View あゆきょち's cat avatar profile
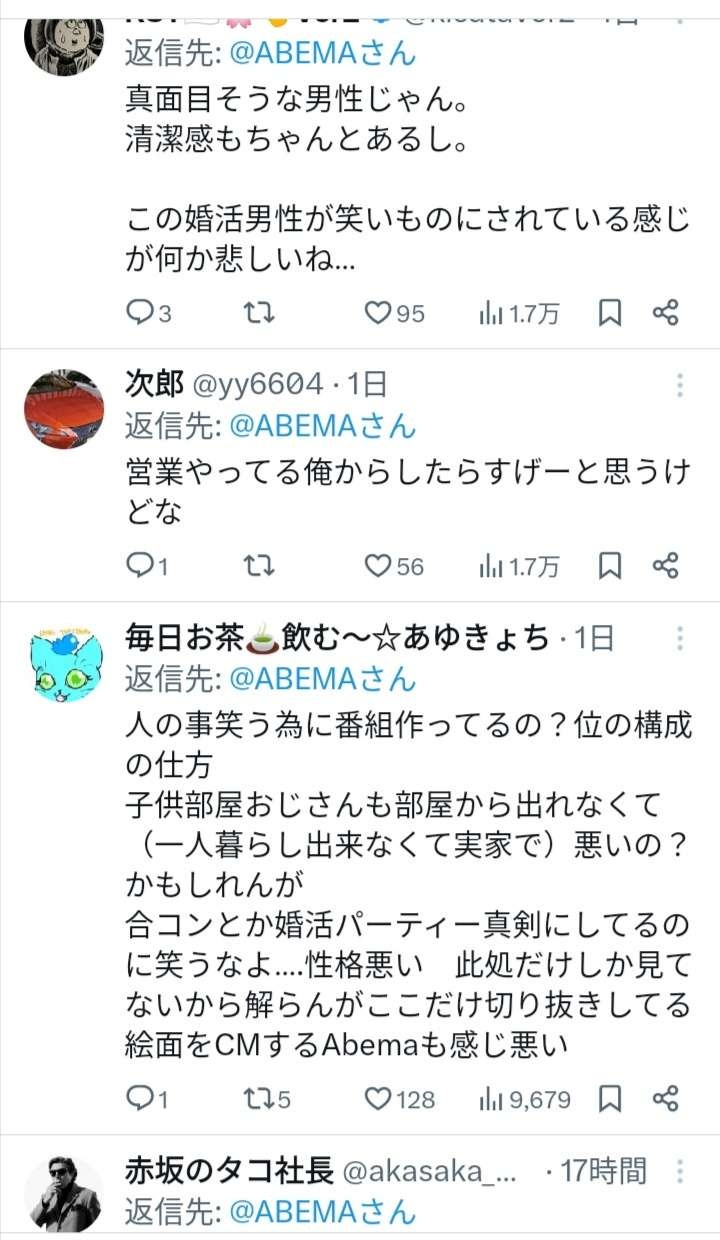The height and width of the screenshot is (1240, 720). 63,661
